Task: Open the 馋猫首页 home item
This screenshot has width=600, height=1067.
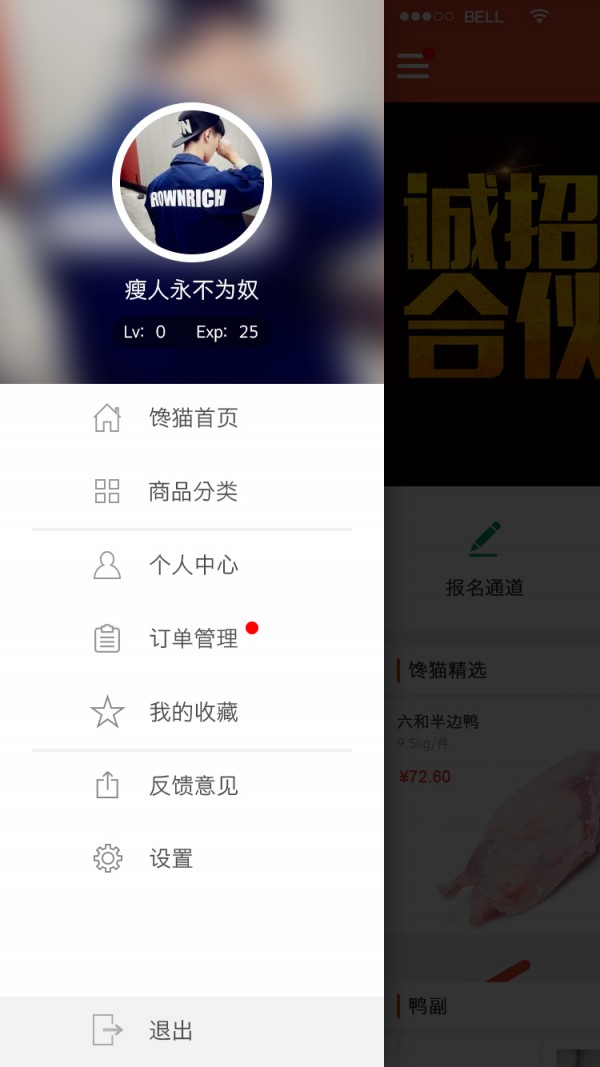Action: click(192, 418)
